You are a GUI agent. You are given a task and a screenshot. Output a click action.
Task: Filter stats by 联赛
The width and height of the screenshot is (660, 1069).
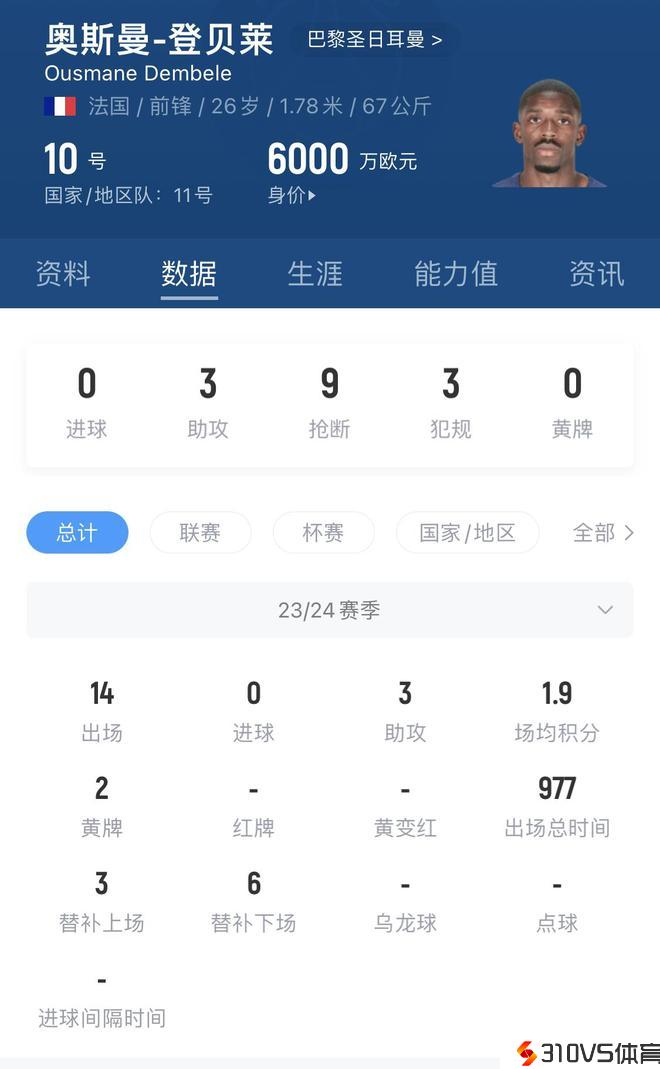point(200,533)
